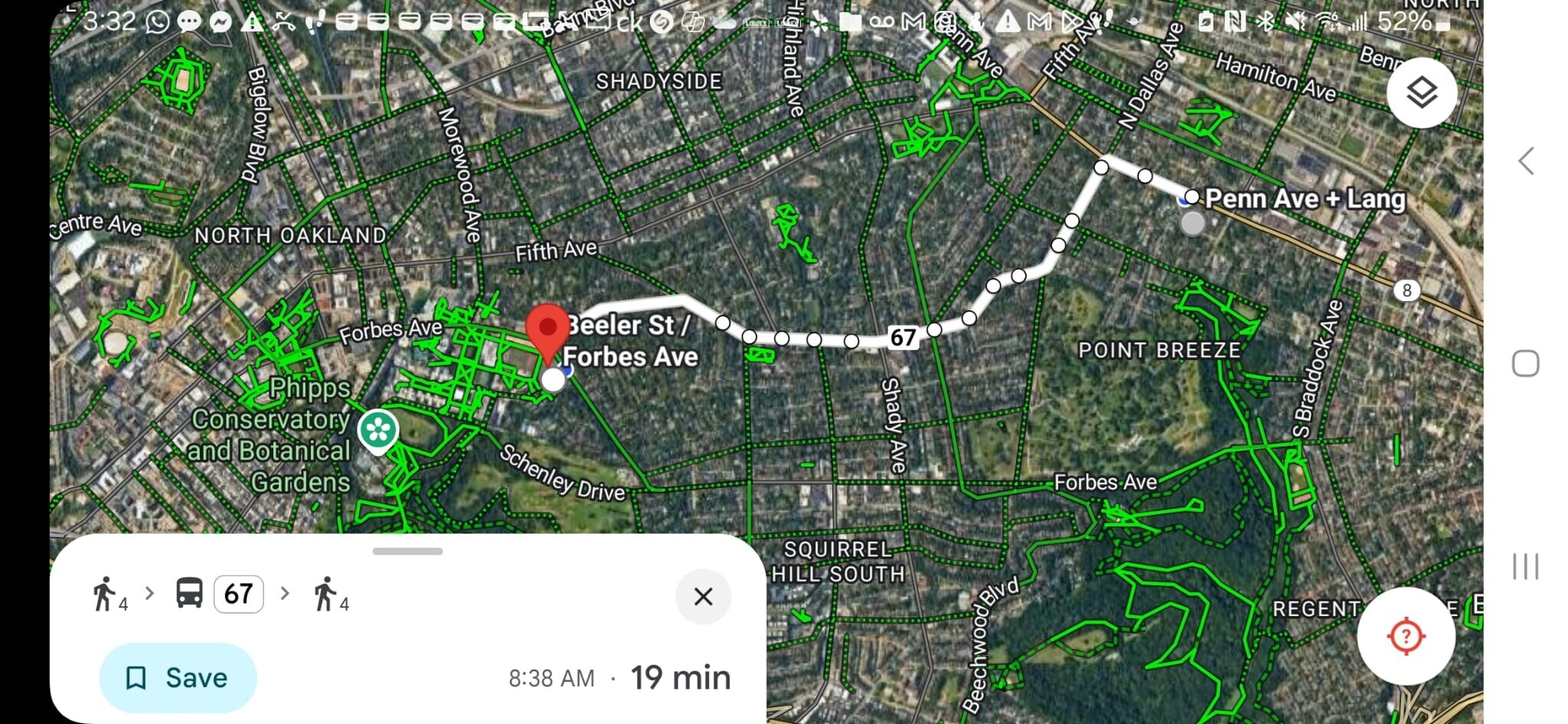
Task: Center map on my location
Action: click(x=1406, y=636)
